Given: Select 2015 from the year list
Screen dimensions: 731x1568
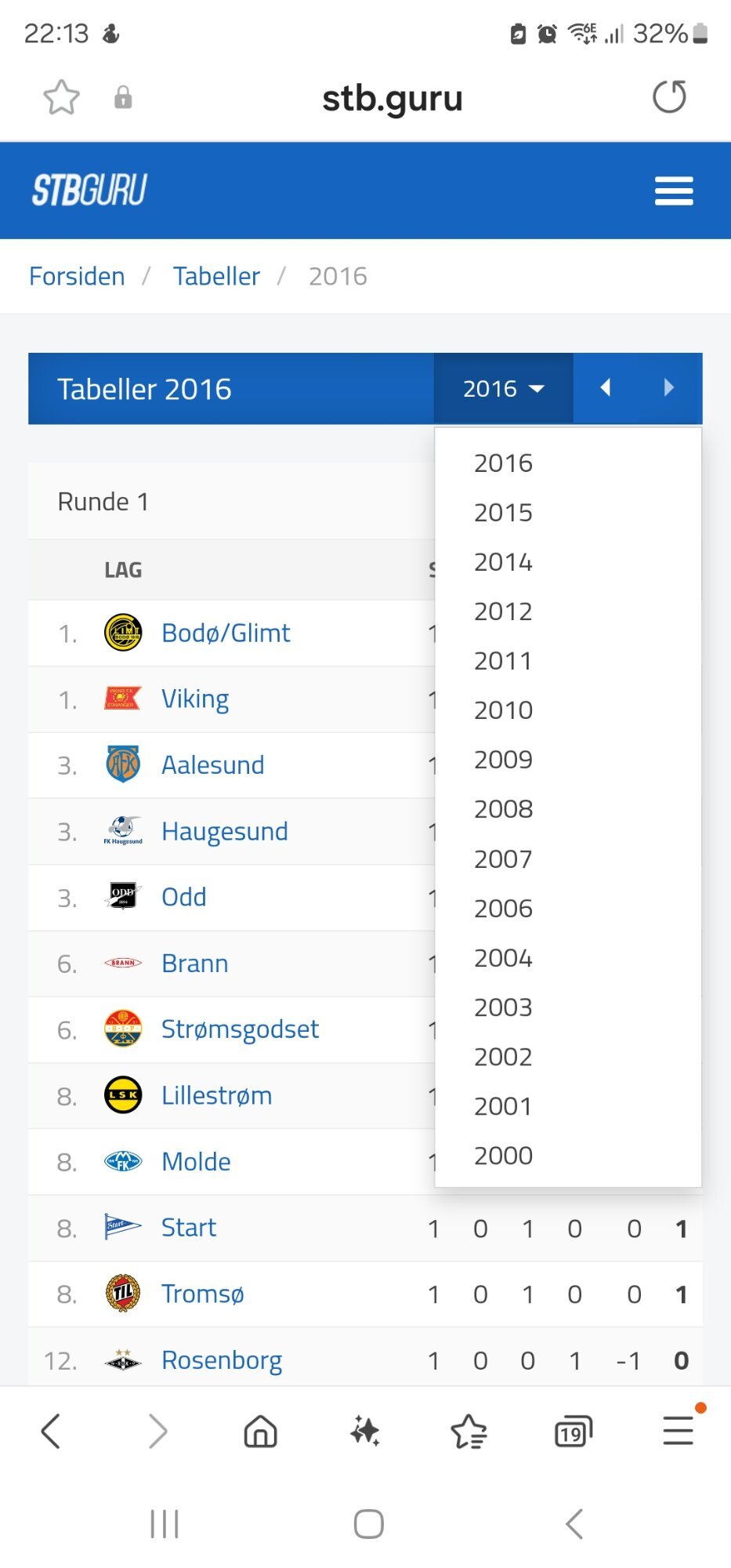Looking at the screenshot, I should tap(503, 513).
